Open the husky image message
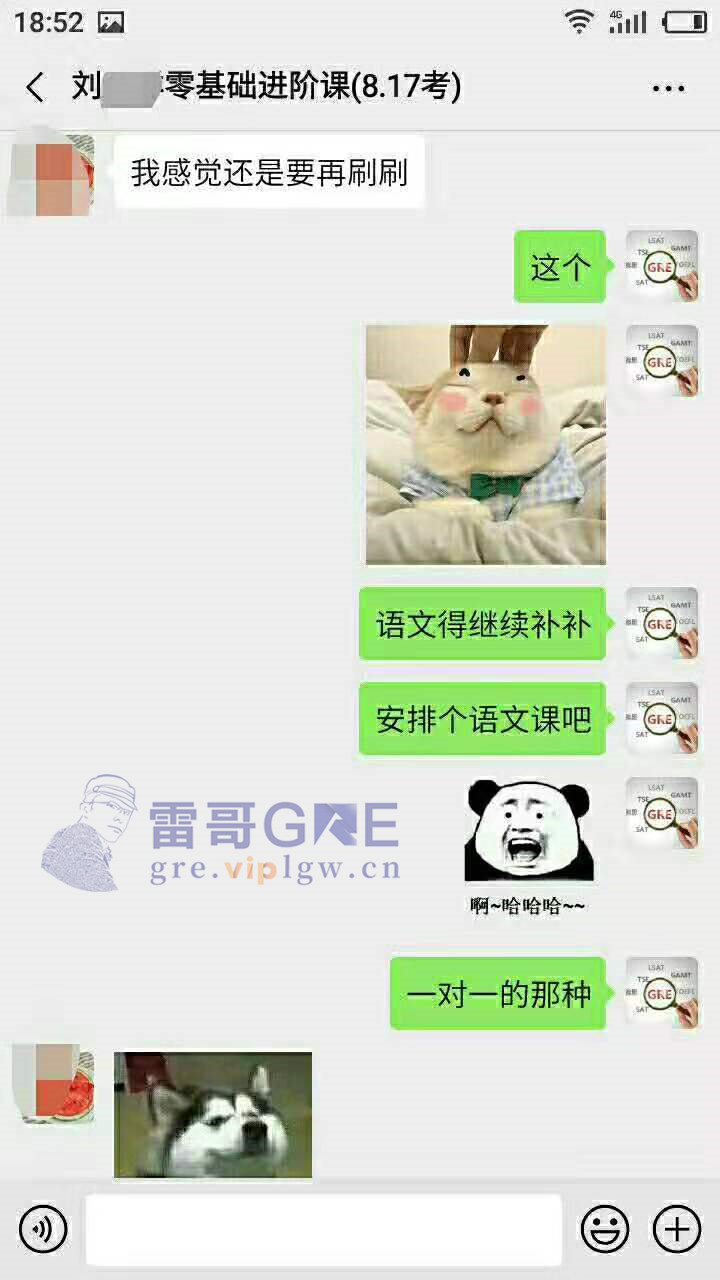 (213, 1114)
